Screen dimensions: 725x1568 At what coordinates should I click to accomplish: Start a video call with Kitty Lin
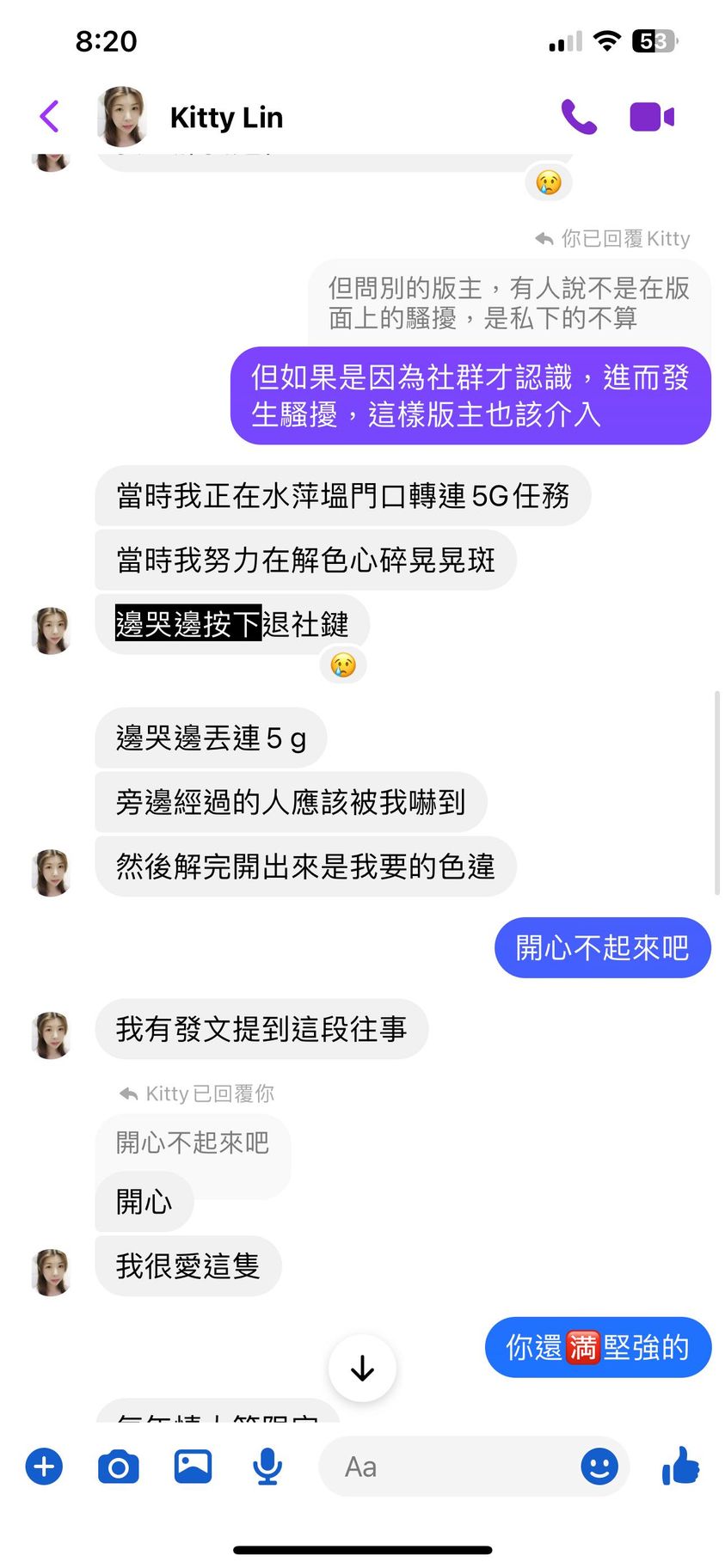(x=651, y=117)
